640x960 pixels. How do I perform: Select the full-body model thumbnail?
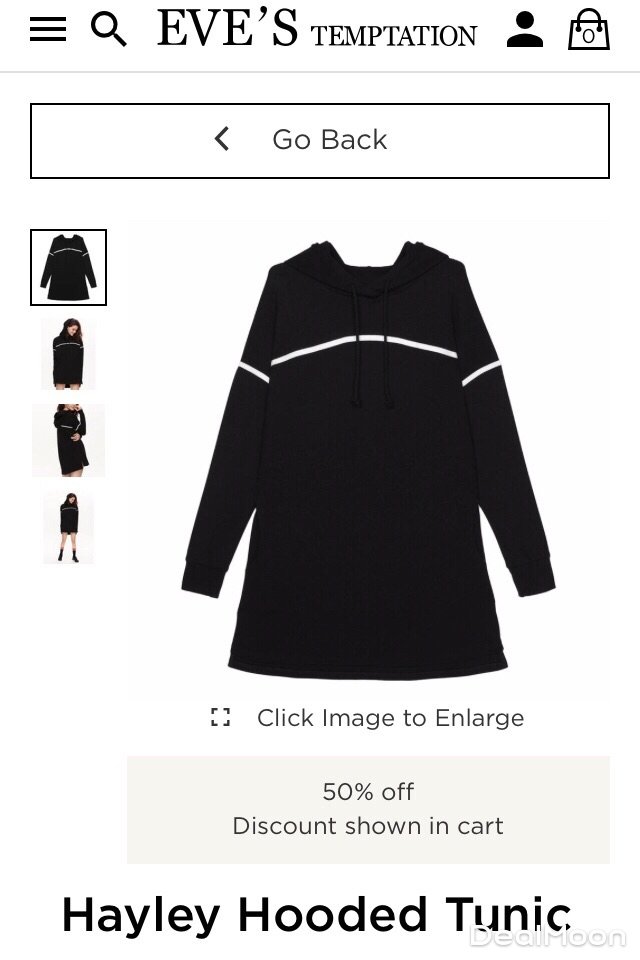(68, 527)
